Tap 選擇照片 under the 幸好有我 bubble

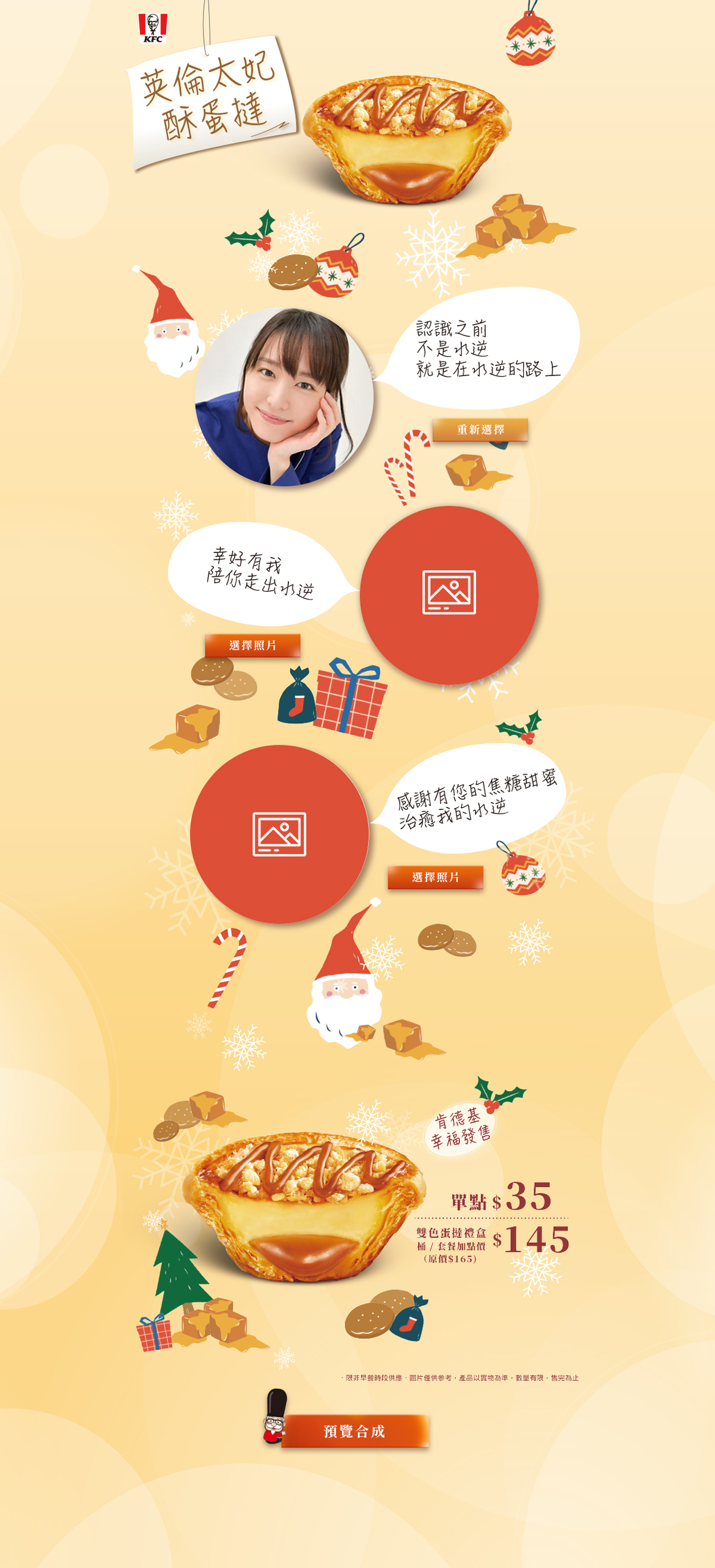pyautogui.click(x=252, y=645)
